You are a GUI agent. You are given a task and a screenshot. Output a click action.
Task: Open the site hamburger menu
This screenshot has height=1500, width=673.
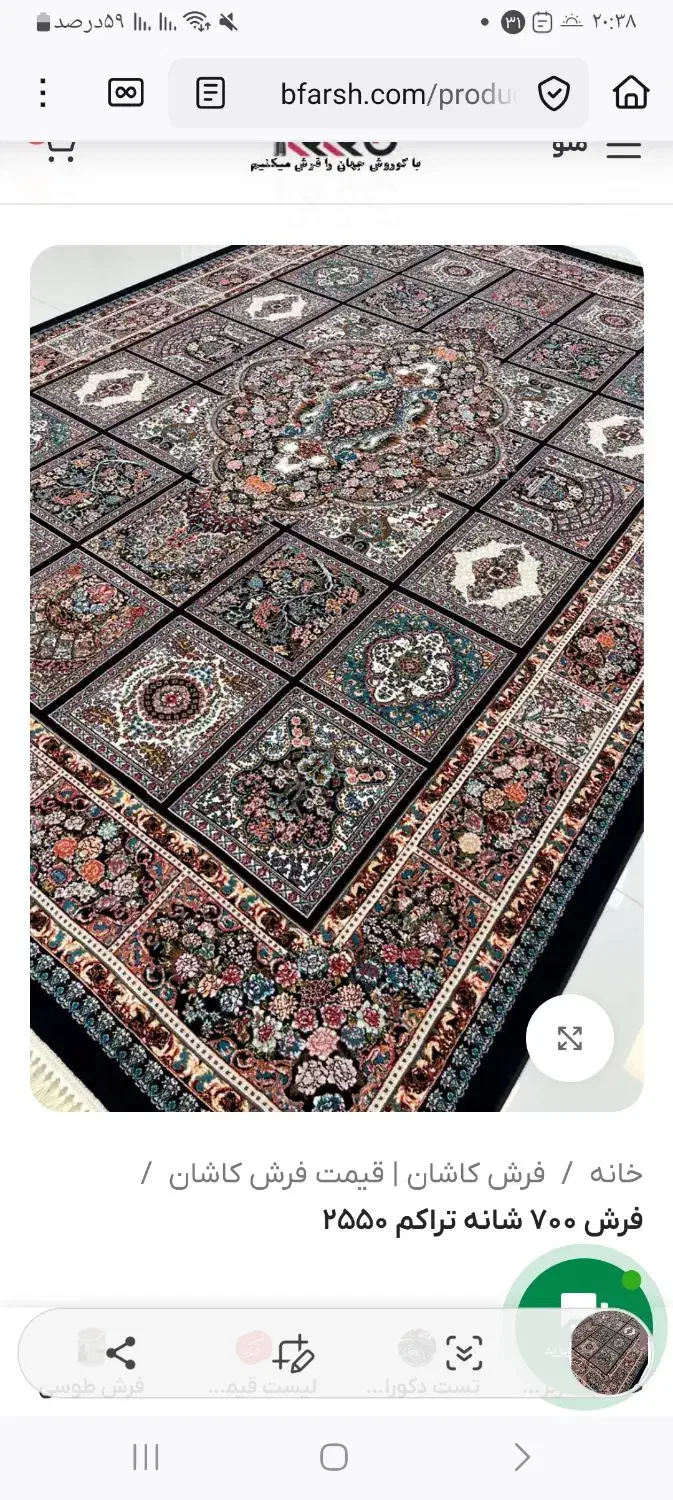click(x=623, y=149)
